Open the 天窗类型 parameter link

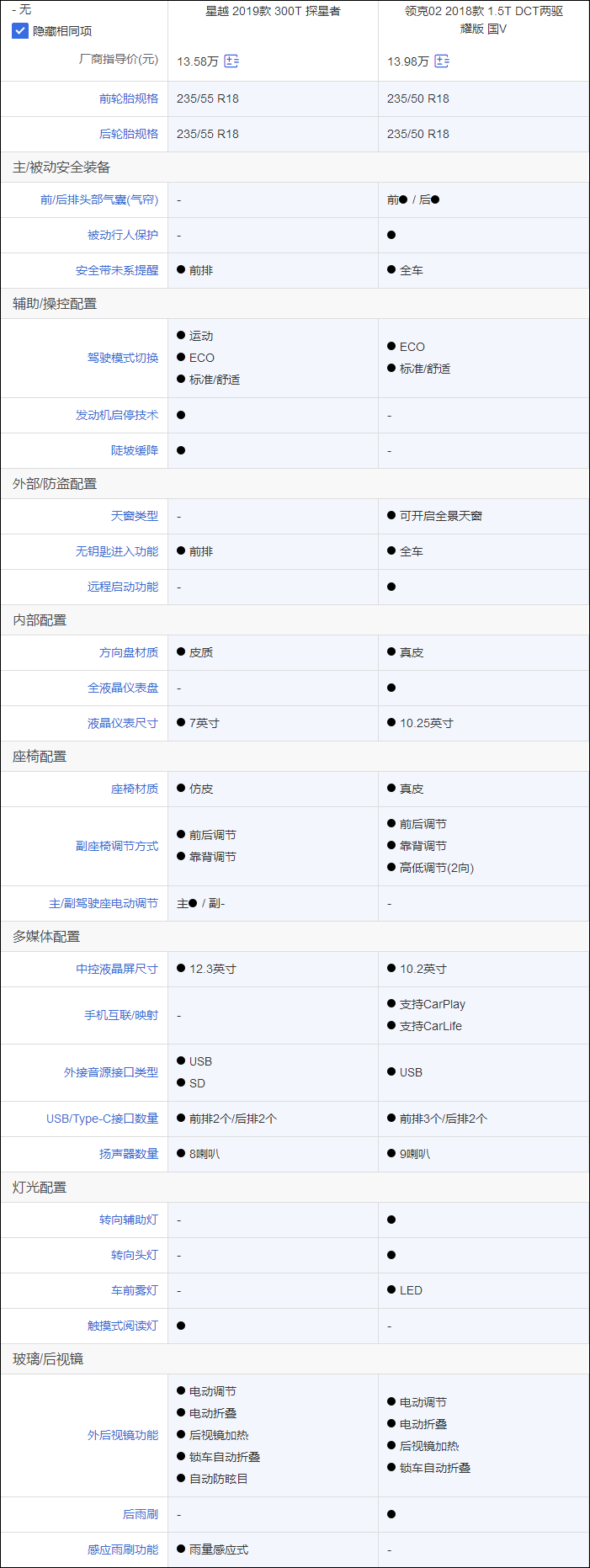click(x=135, y=516)
